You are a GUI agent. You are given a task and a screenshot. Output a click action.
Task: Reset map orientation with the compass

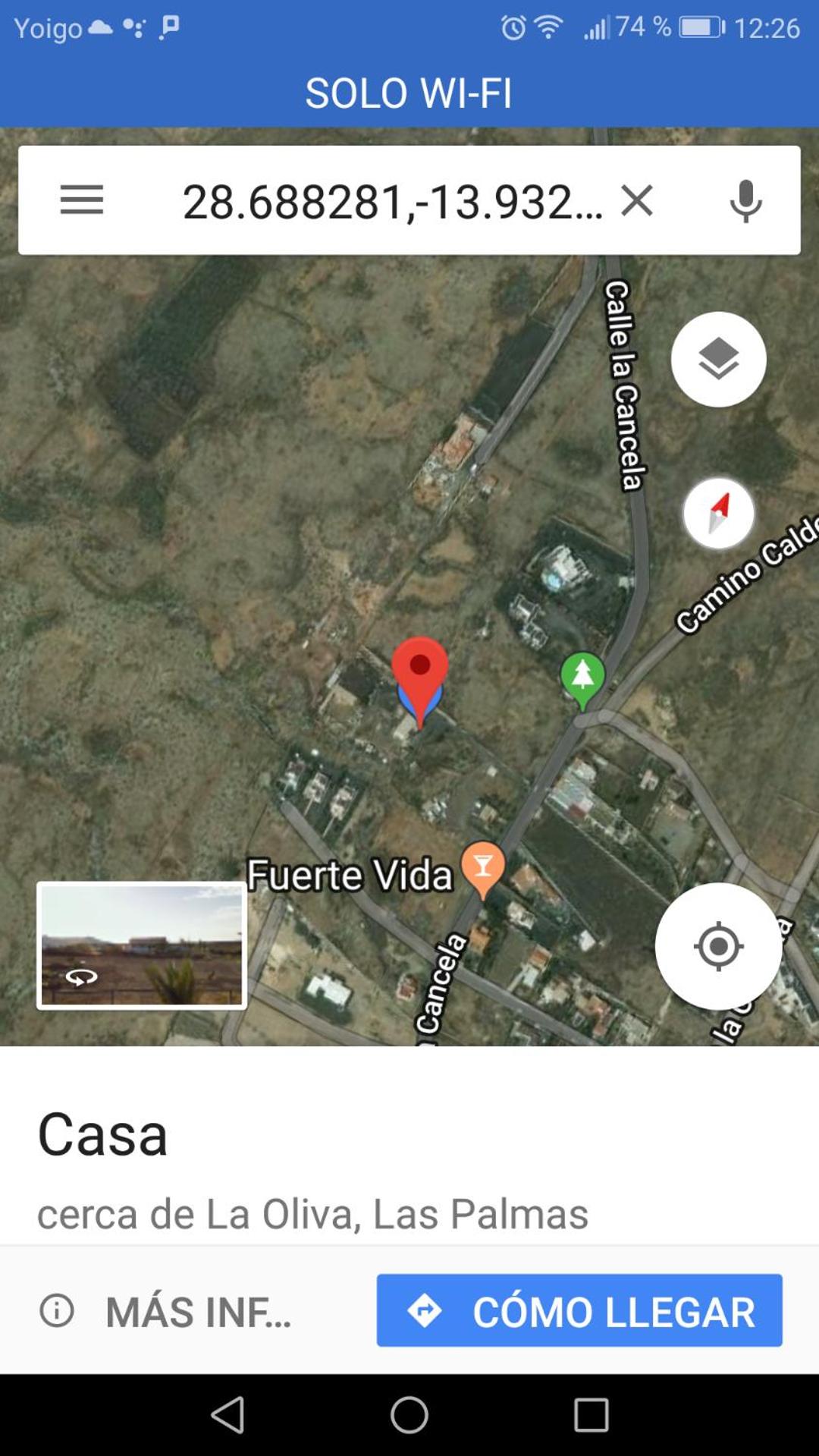pos(718,514)
